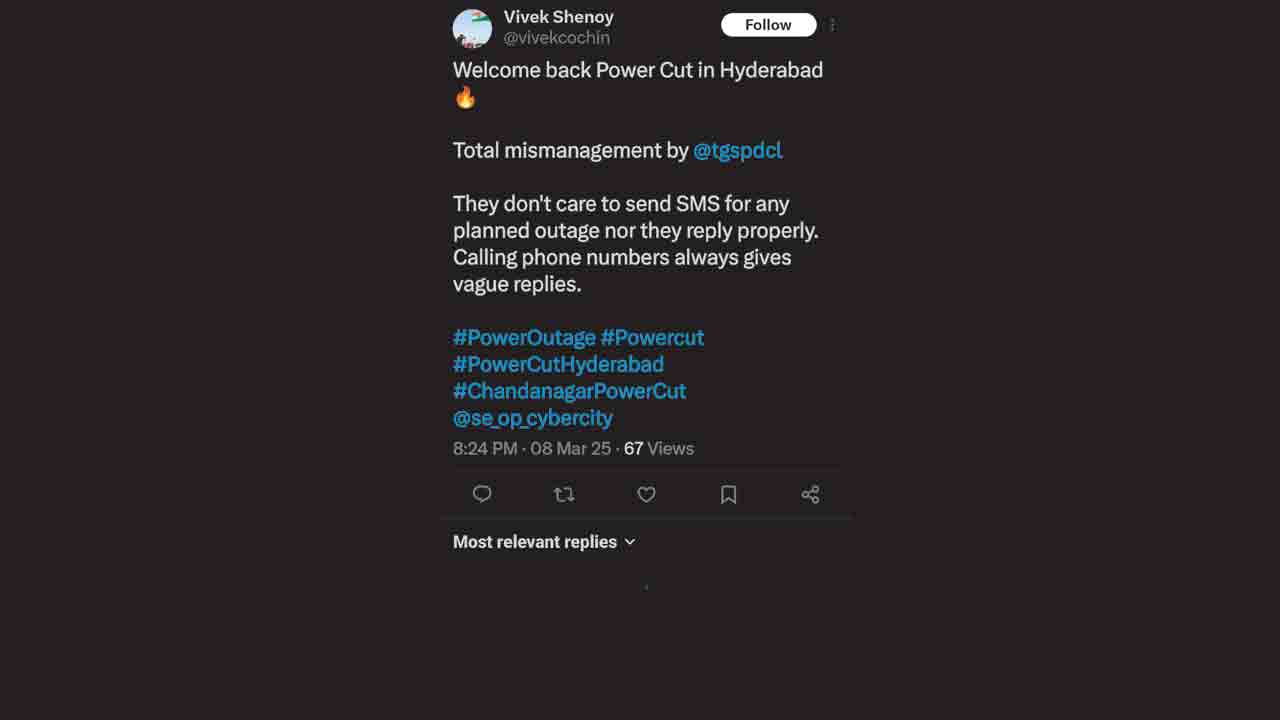Like the Power Cut tweet
Screen dimensions: 1280x720
(646, 494)
